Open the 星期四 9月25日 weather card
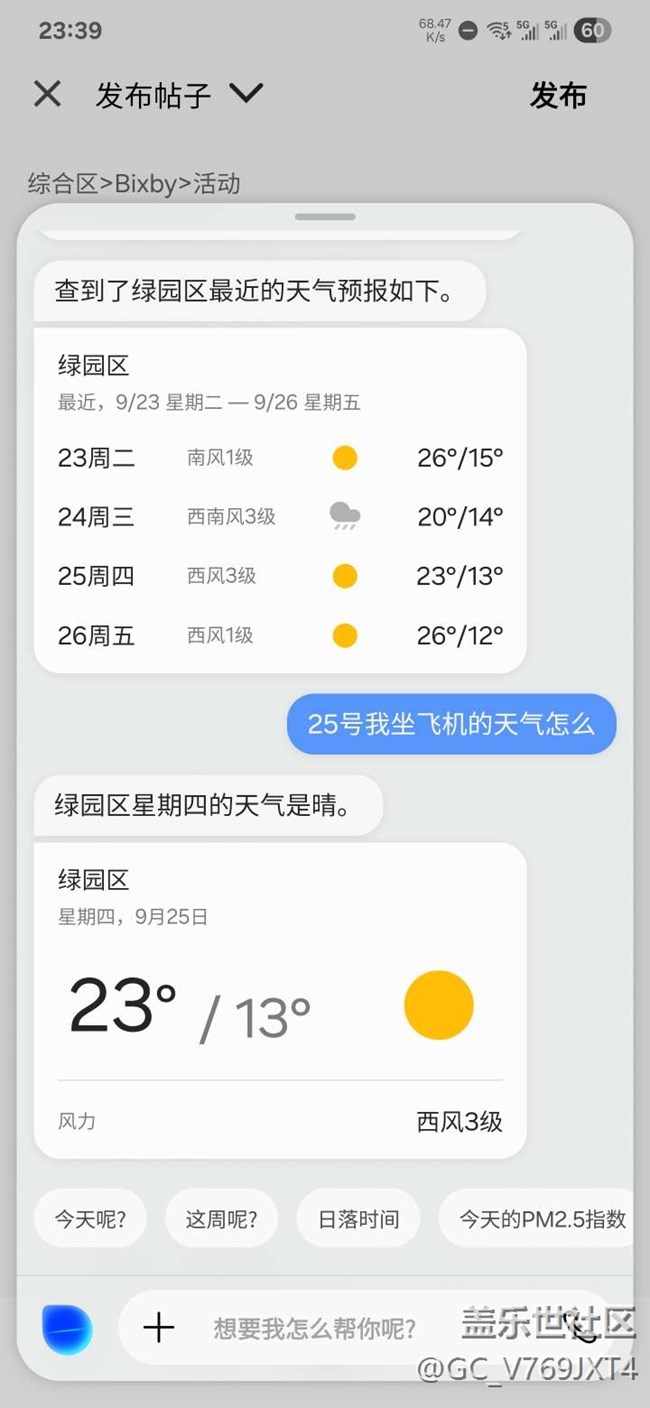 pyautogui.click(x=280, y=1000)
